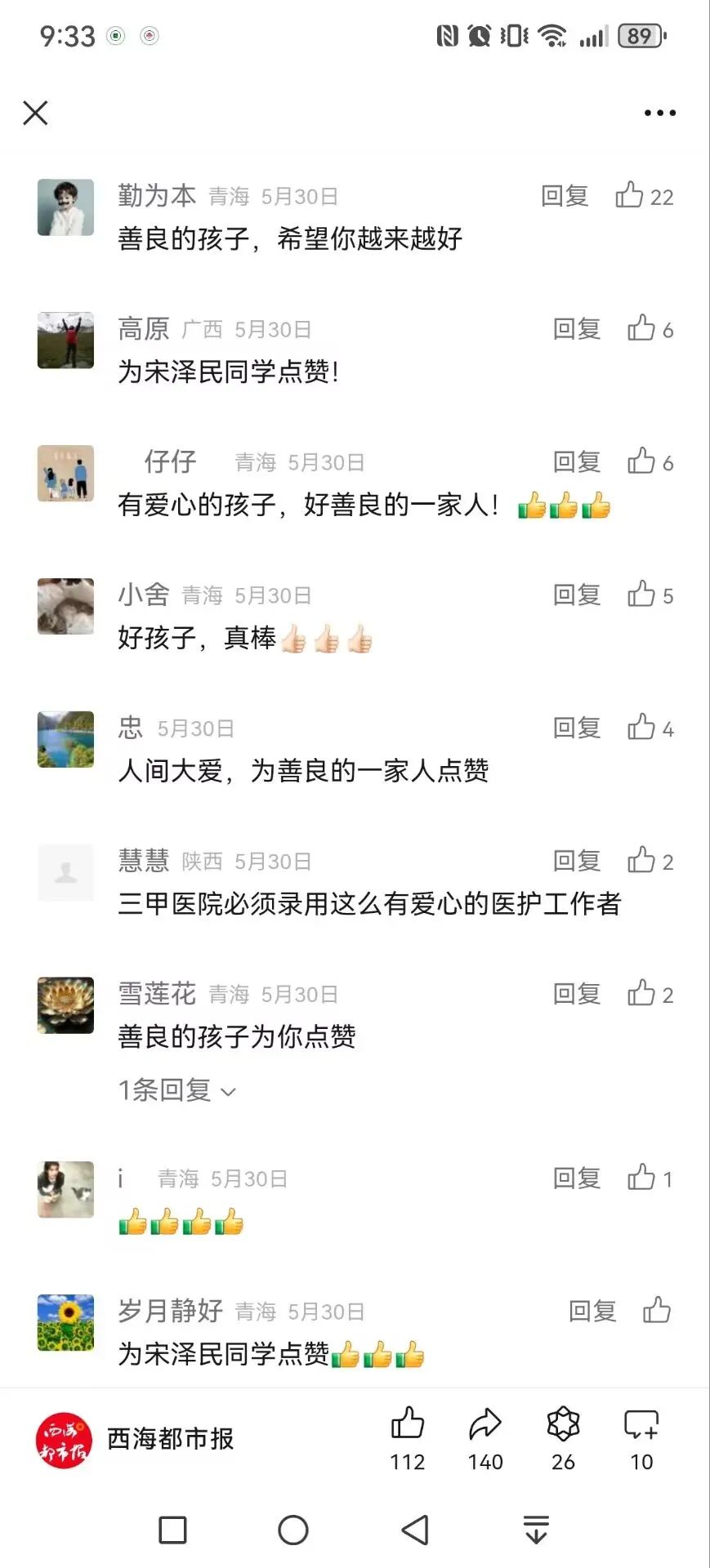The image size is (710, 1568).
Task: Reply to 仔仔's comment
Action: coord(577,462)
